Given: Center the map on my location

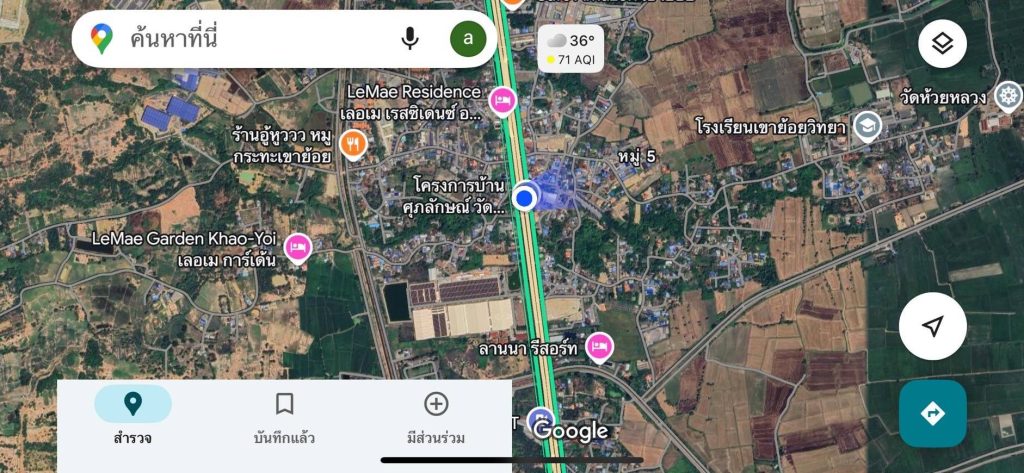Looking at the screenshot, I should [x=932, y=327].
